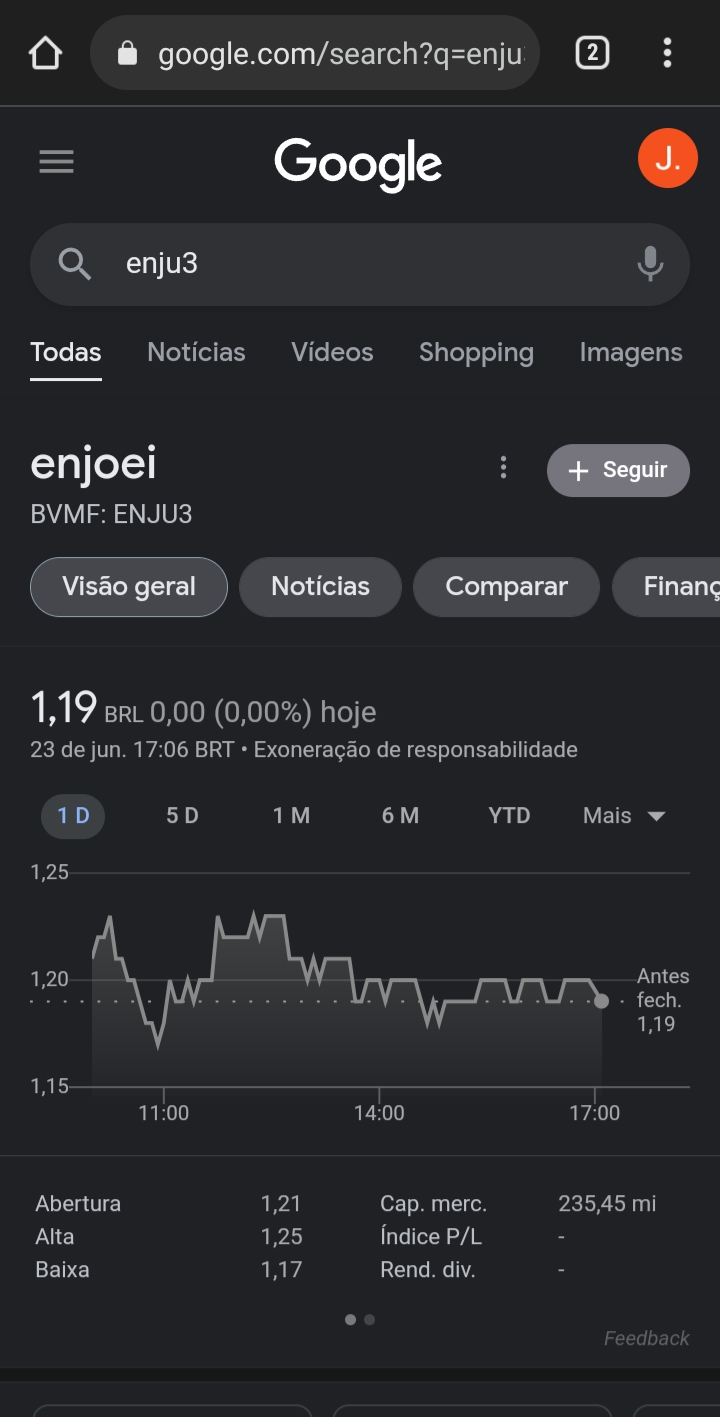Open the tab switcher showing 2 tabs
The width and height of the screenshot is (720, 1417).
tap(592, 53)
